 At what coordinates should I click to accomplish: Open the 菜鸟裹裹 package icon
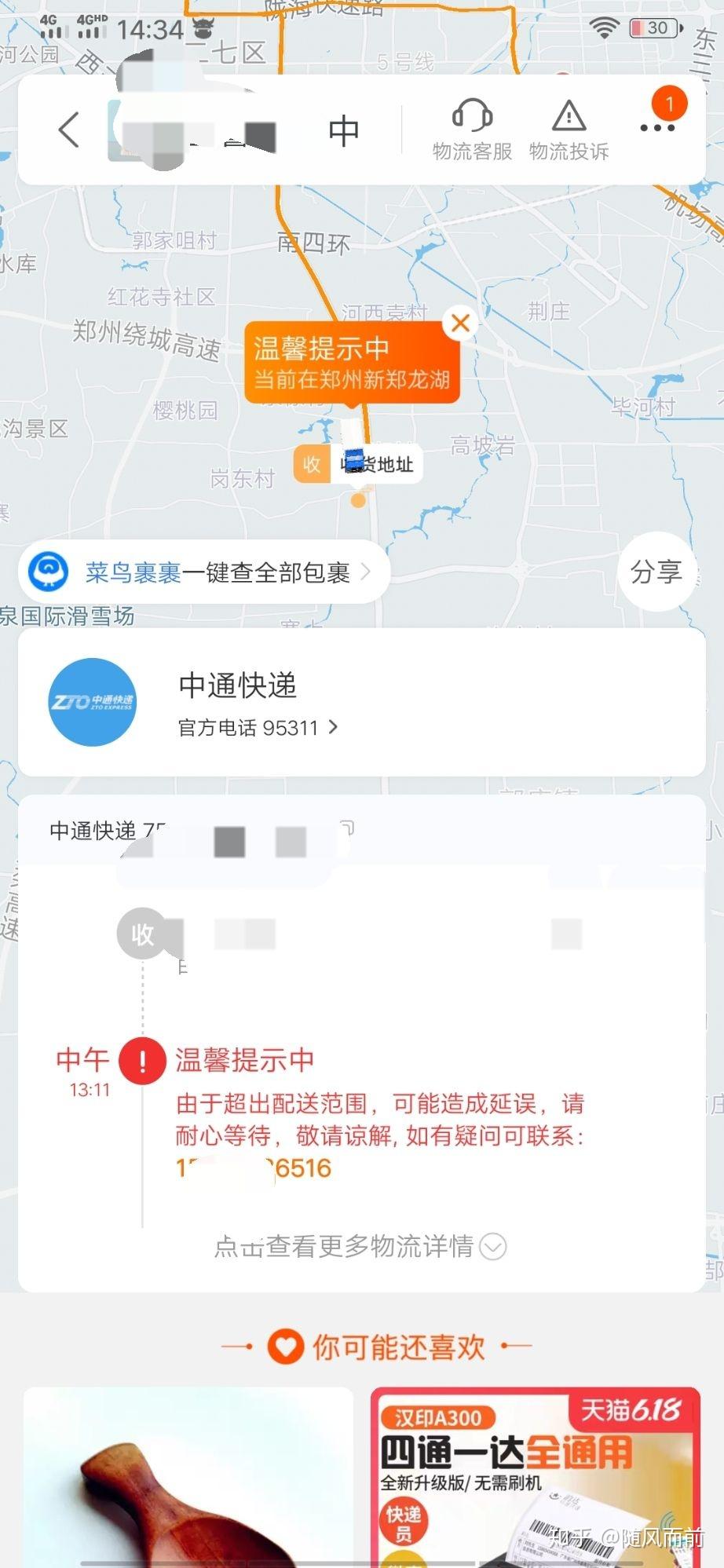point(50,572)
